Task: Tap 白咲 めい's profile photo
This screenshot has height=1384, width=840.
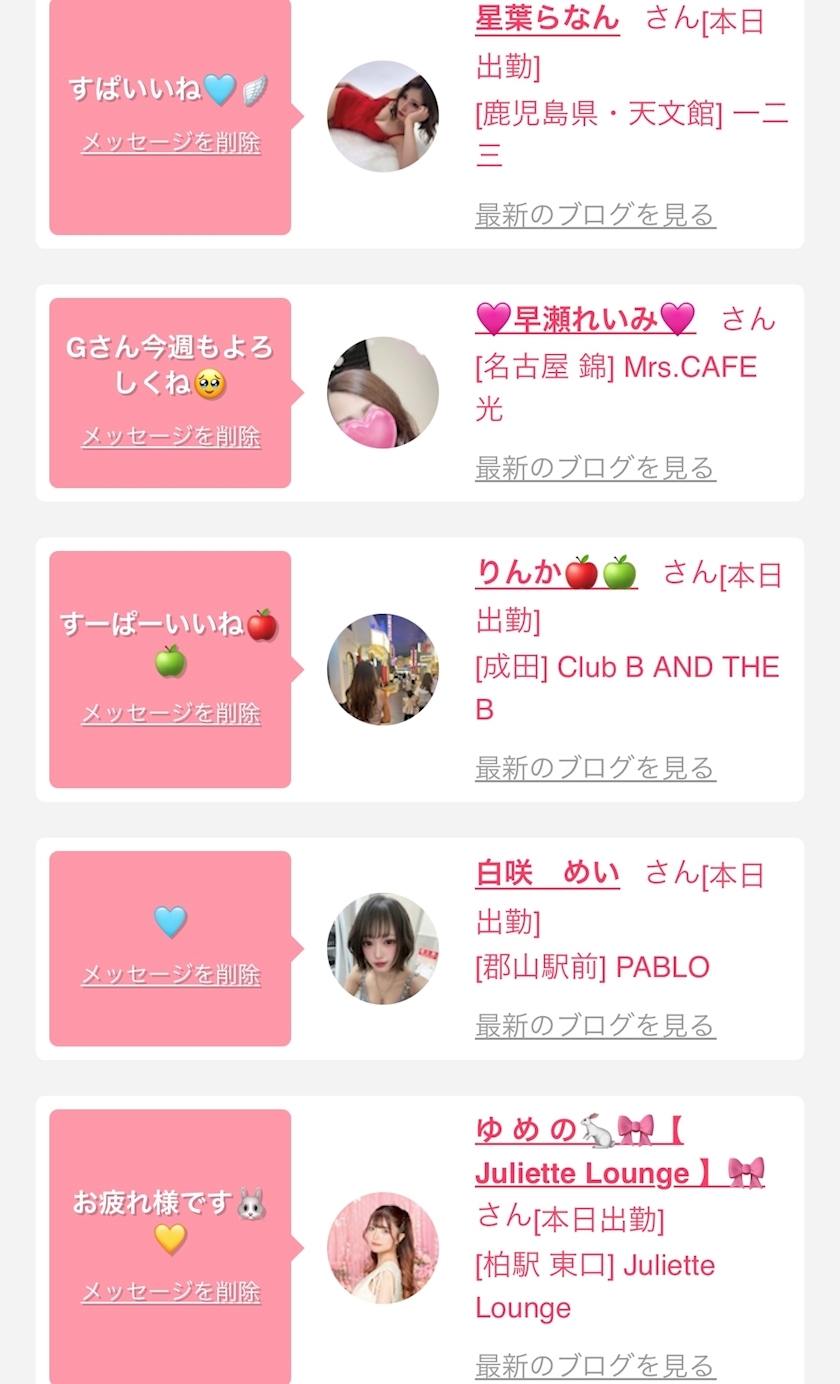Action: pos(383,948)
